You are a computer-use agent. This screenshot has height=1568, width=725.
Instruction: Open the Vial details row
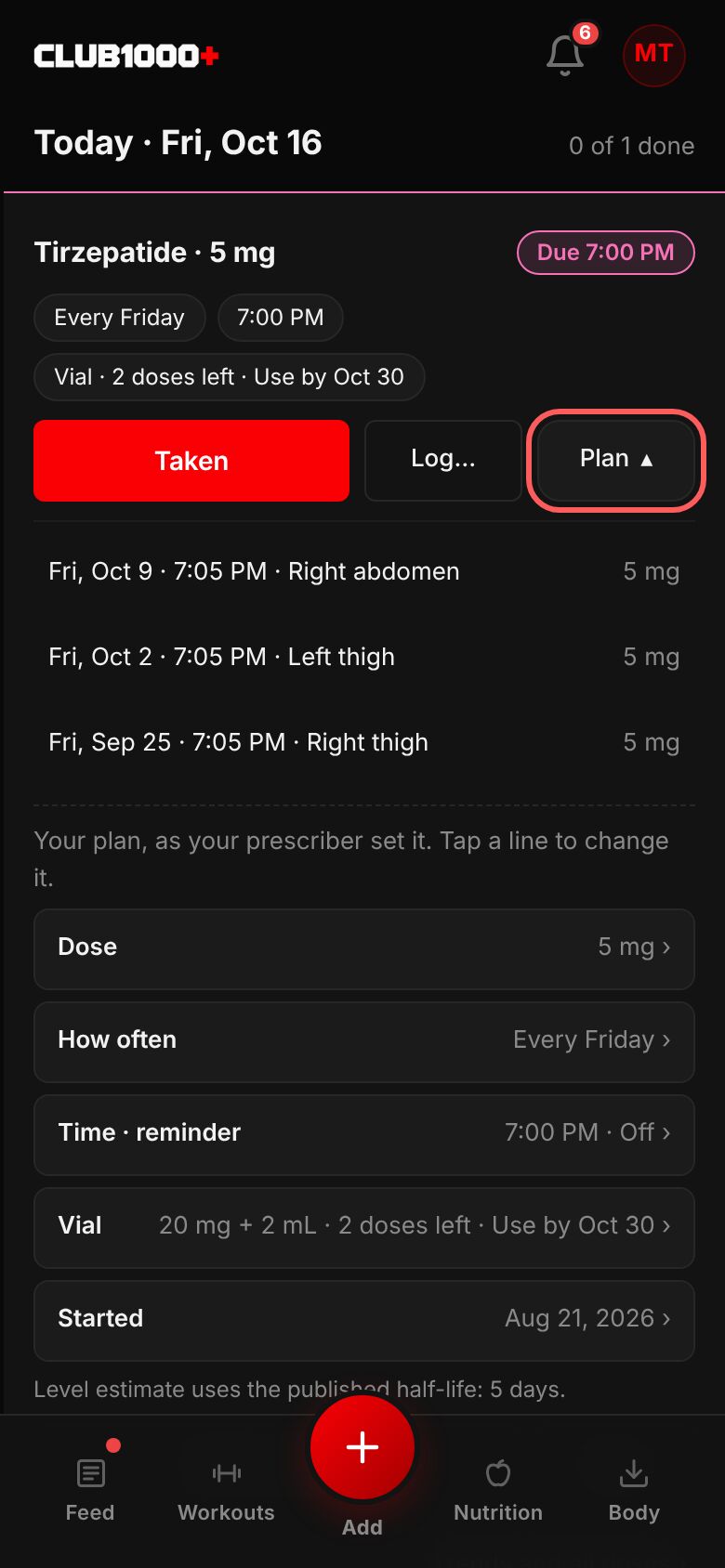coord(364,1227)
